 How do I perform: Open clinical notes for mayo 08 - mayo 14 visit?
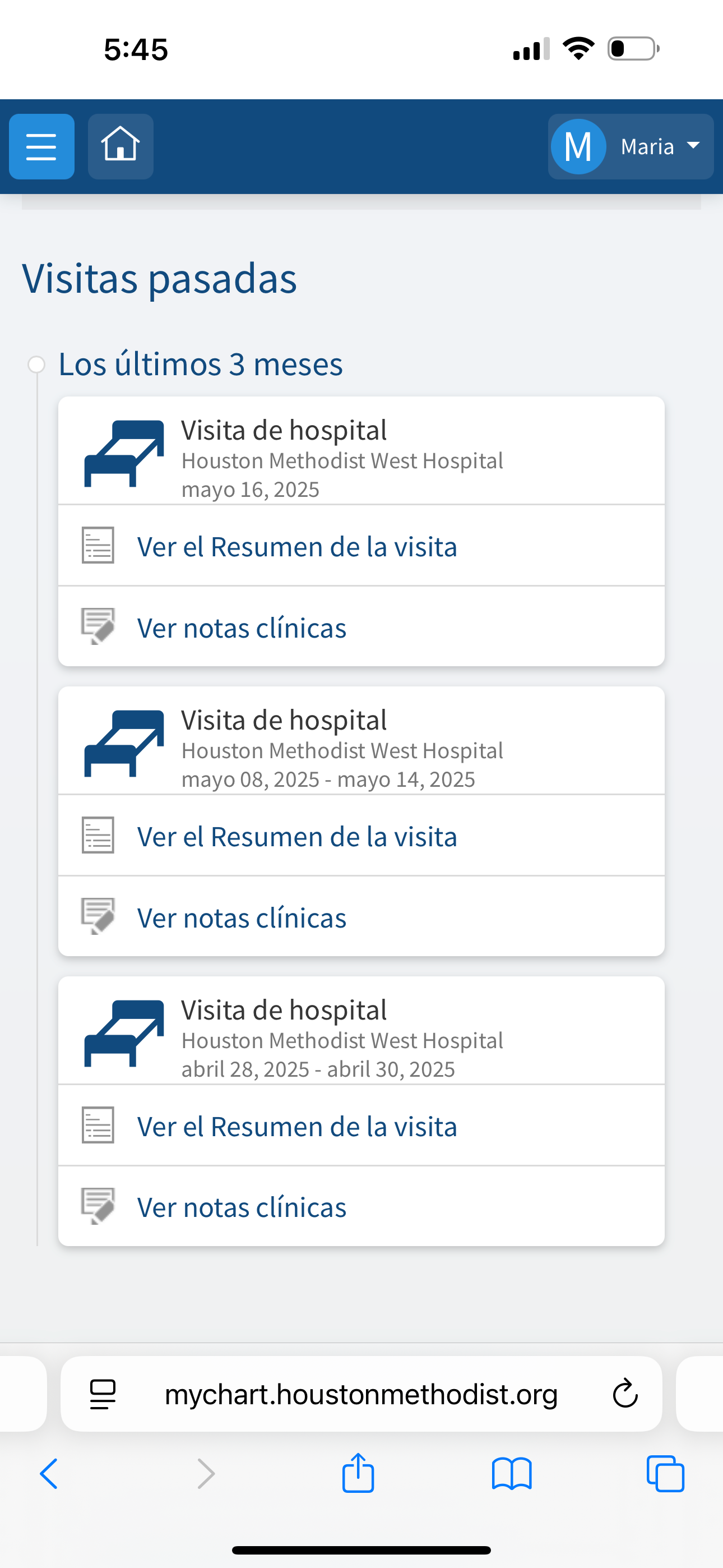coord(361,917)
